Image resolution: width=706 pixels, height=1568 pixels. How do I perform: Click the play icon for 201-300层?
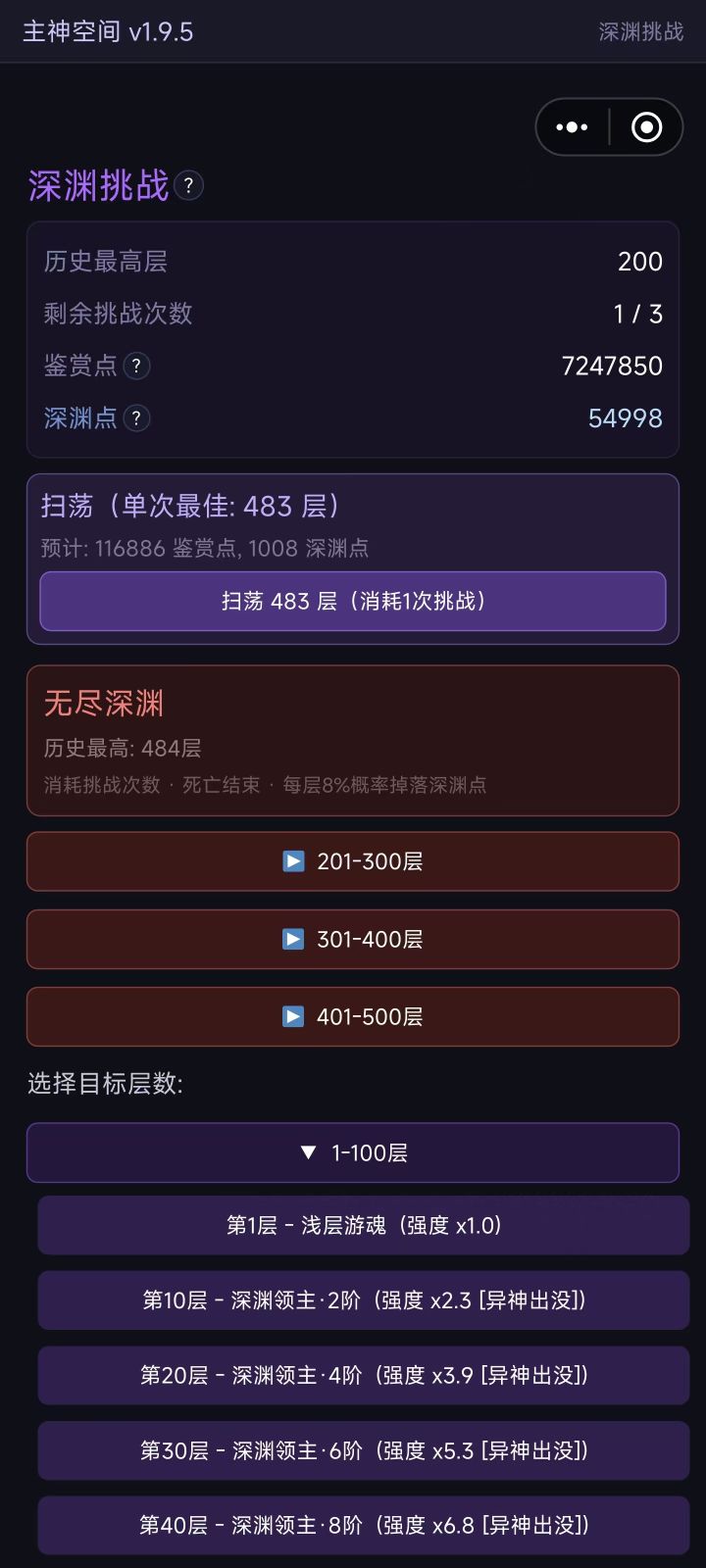tap(293, 861)
